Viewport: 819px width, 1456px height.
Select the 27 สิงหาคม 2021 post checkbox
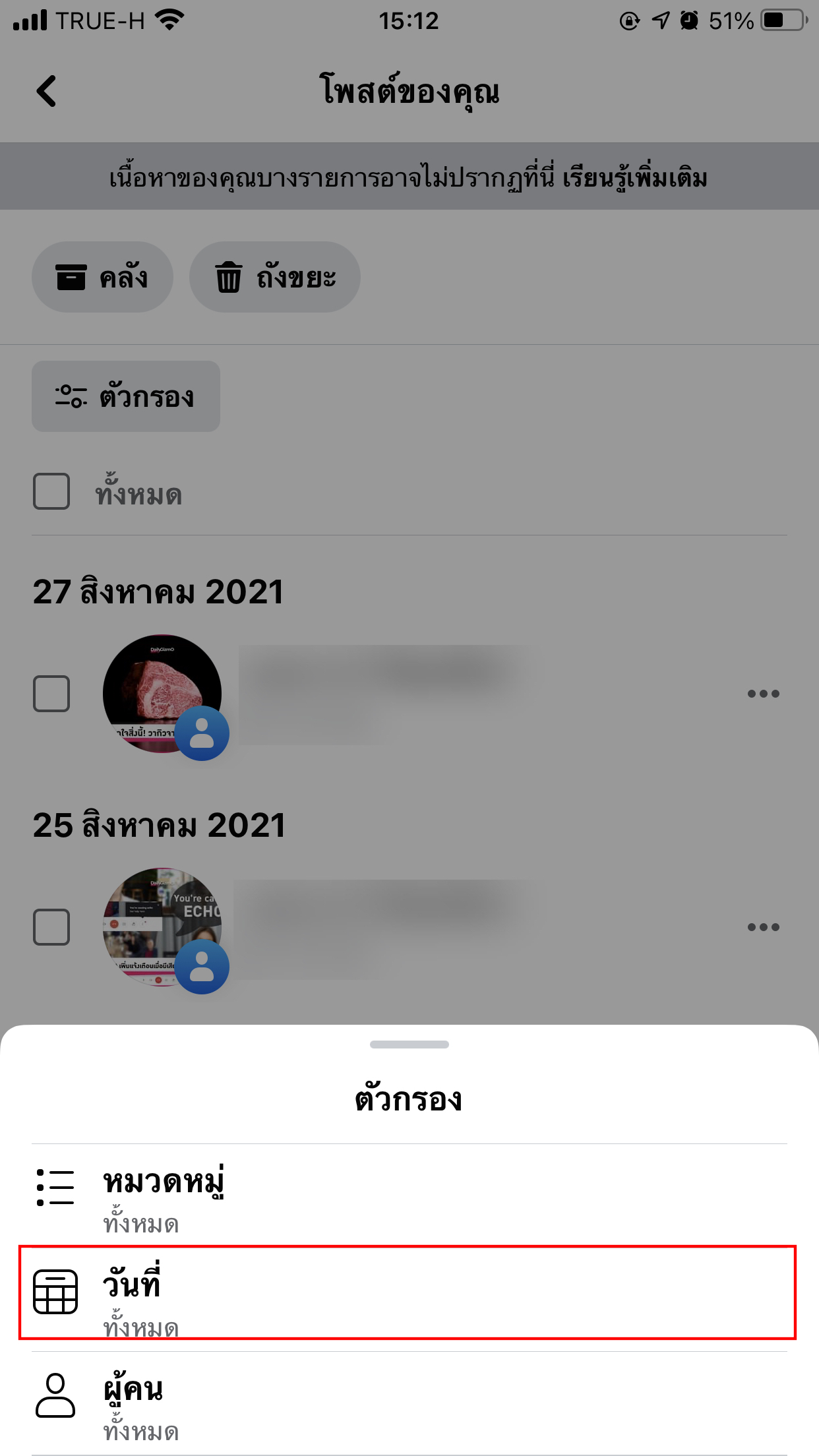coord(51,694)
